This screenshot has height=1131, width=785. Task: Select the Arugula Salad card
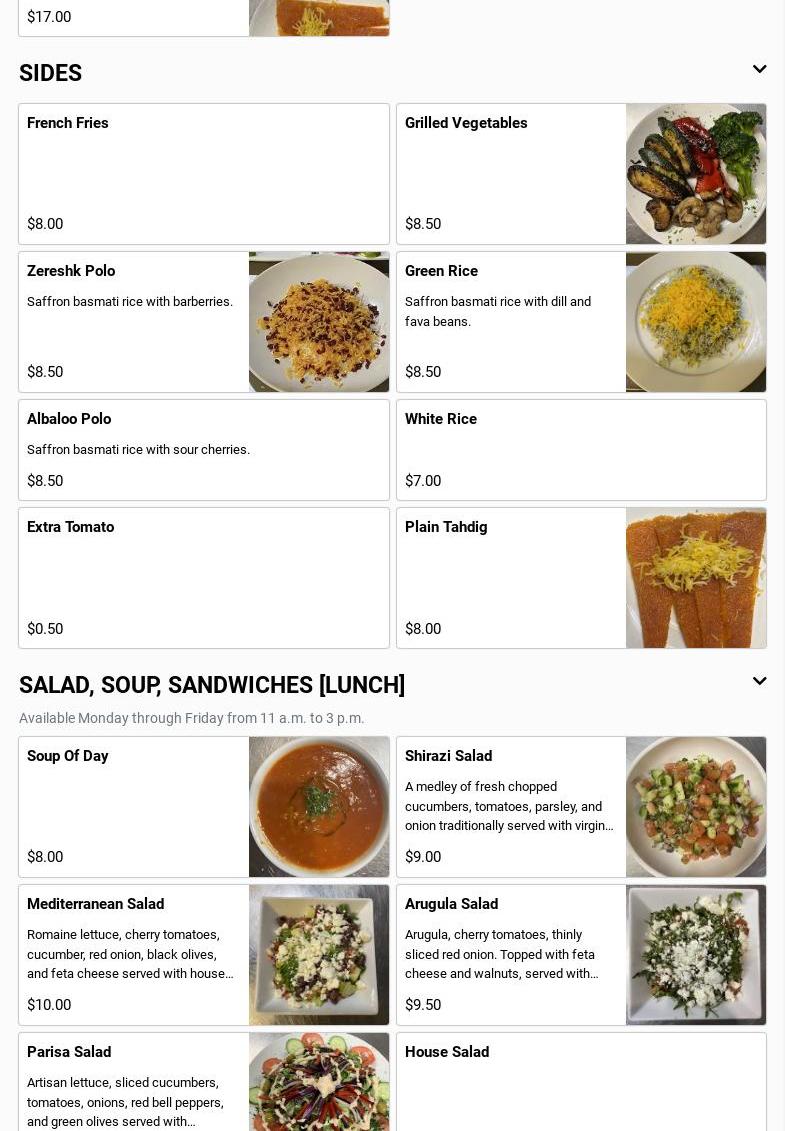coord(581,955)
